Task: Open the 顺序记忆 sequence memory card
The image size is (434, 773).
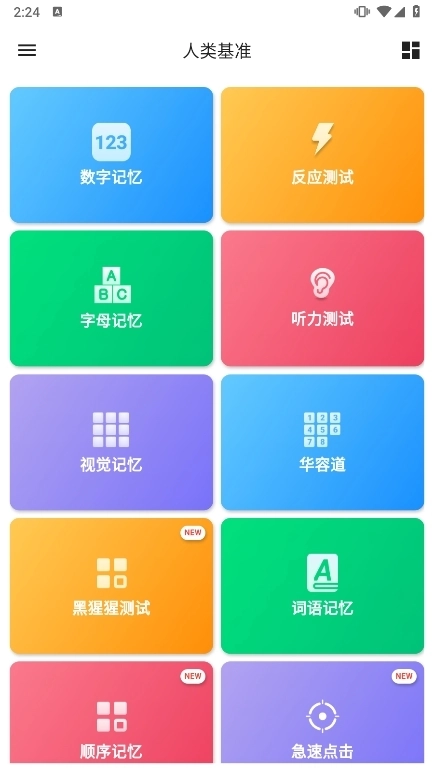Action: [111, 712]
